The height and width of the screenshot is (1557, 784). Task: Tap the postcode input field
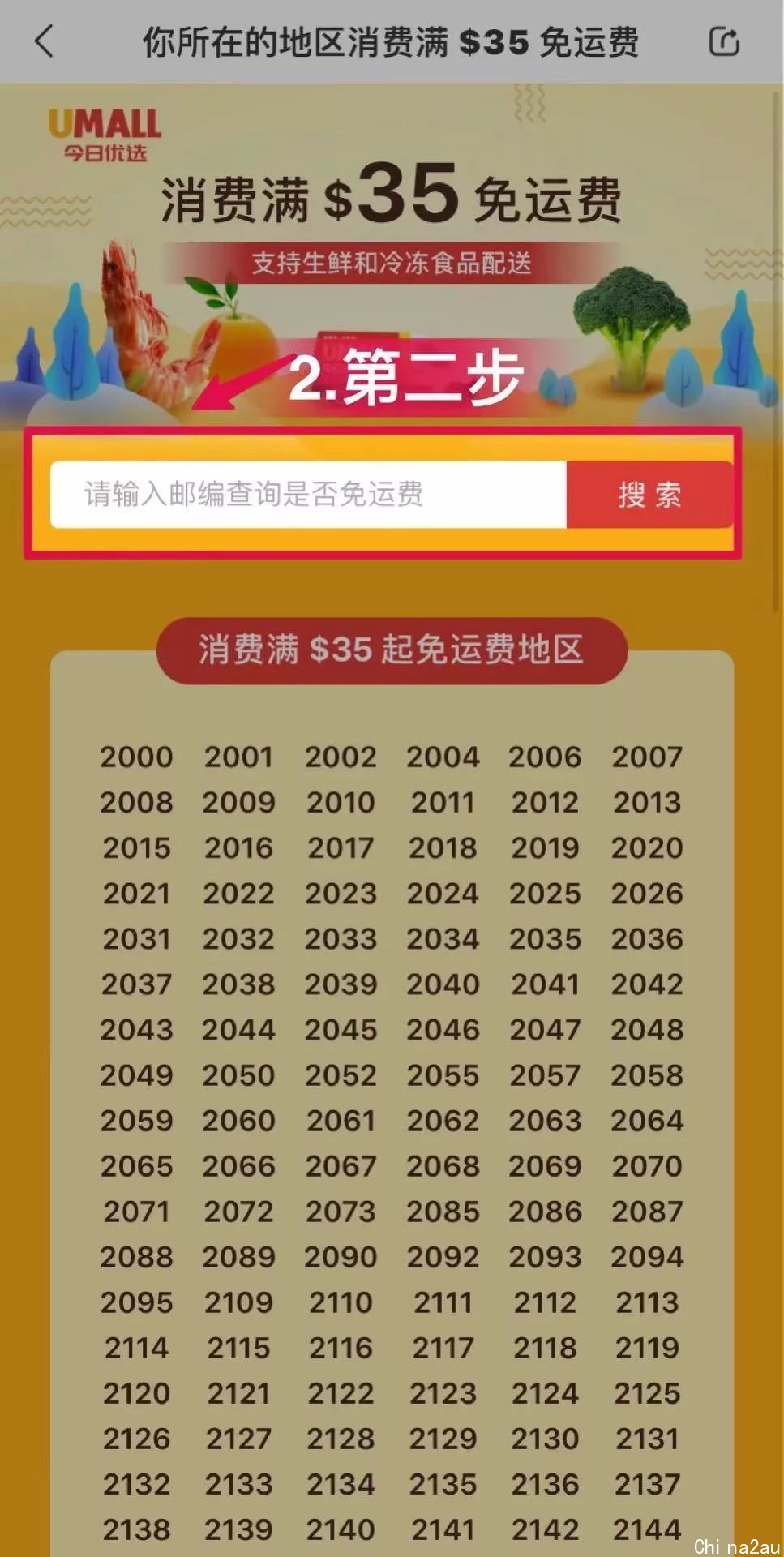[x=308, y=494]
